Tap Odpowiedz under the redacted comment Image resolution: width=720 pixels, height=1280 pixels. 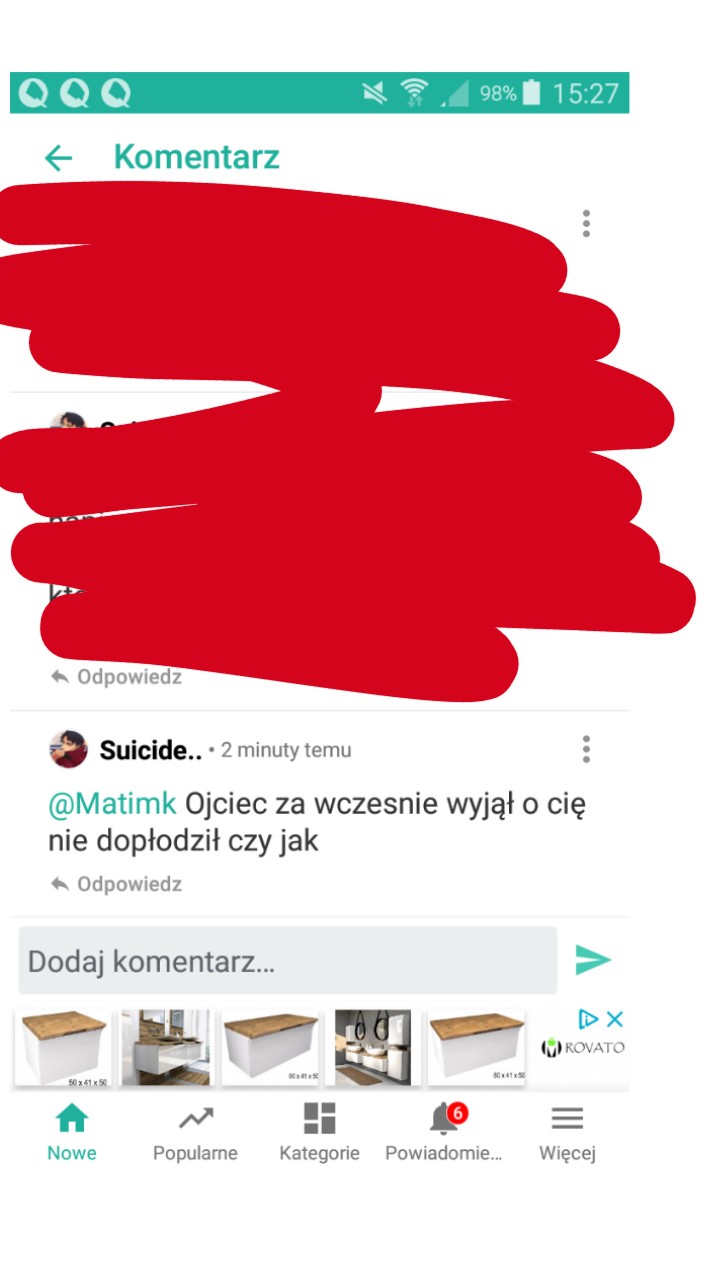117,677
